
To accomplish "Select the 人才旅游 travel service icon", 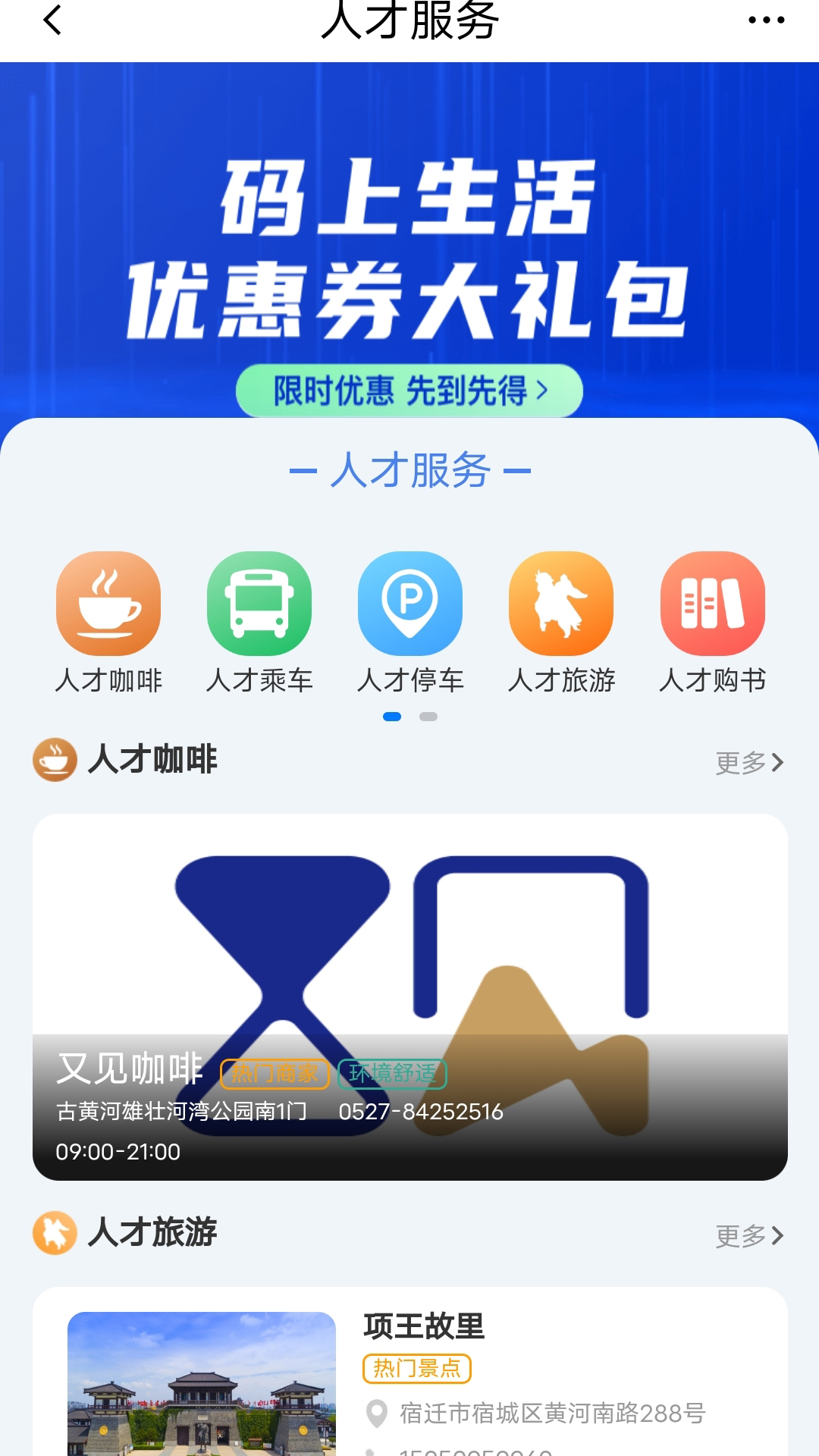I will (561, 603).
